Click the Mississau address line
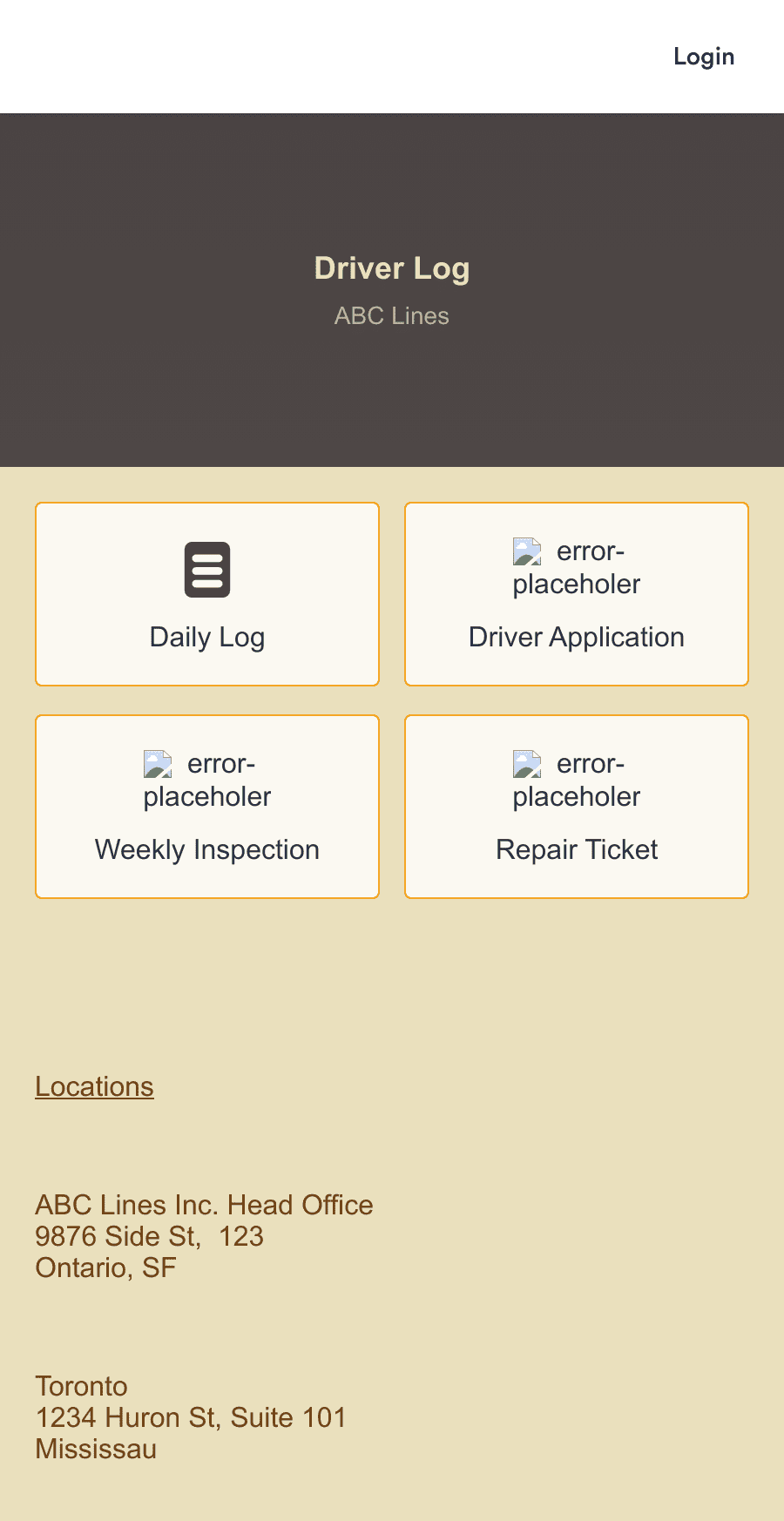This screenshot has height=1521, width=784. coord(96,1449)
